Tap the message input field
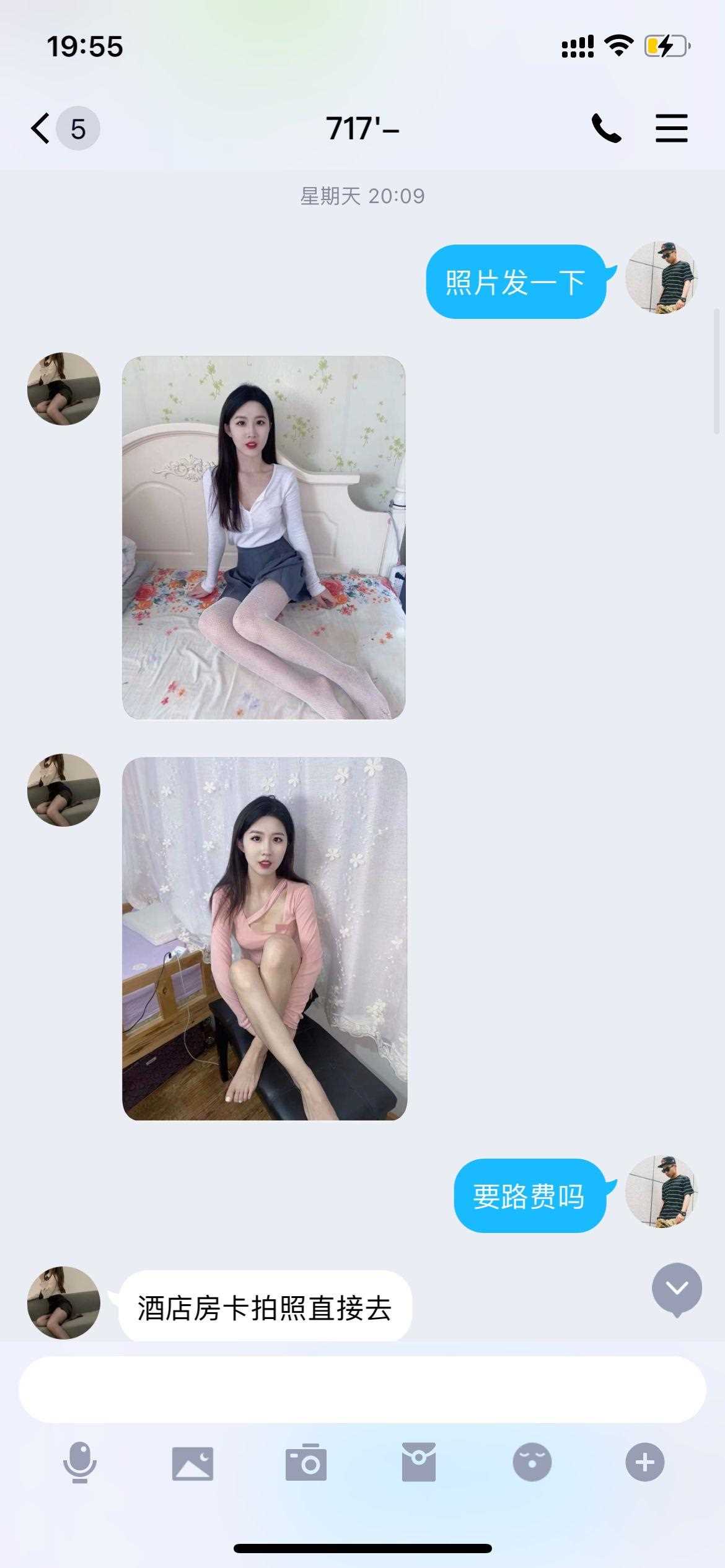Viewport: 725px width, 1568px height. pos(362,1390)
